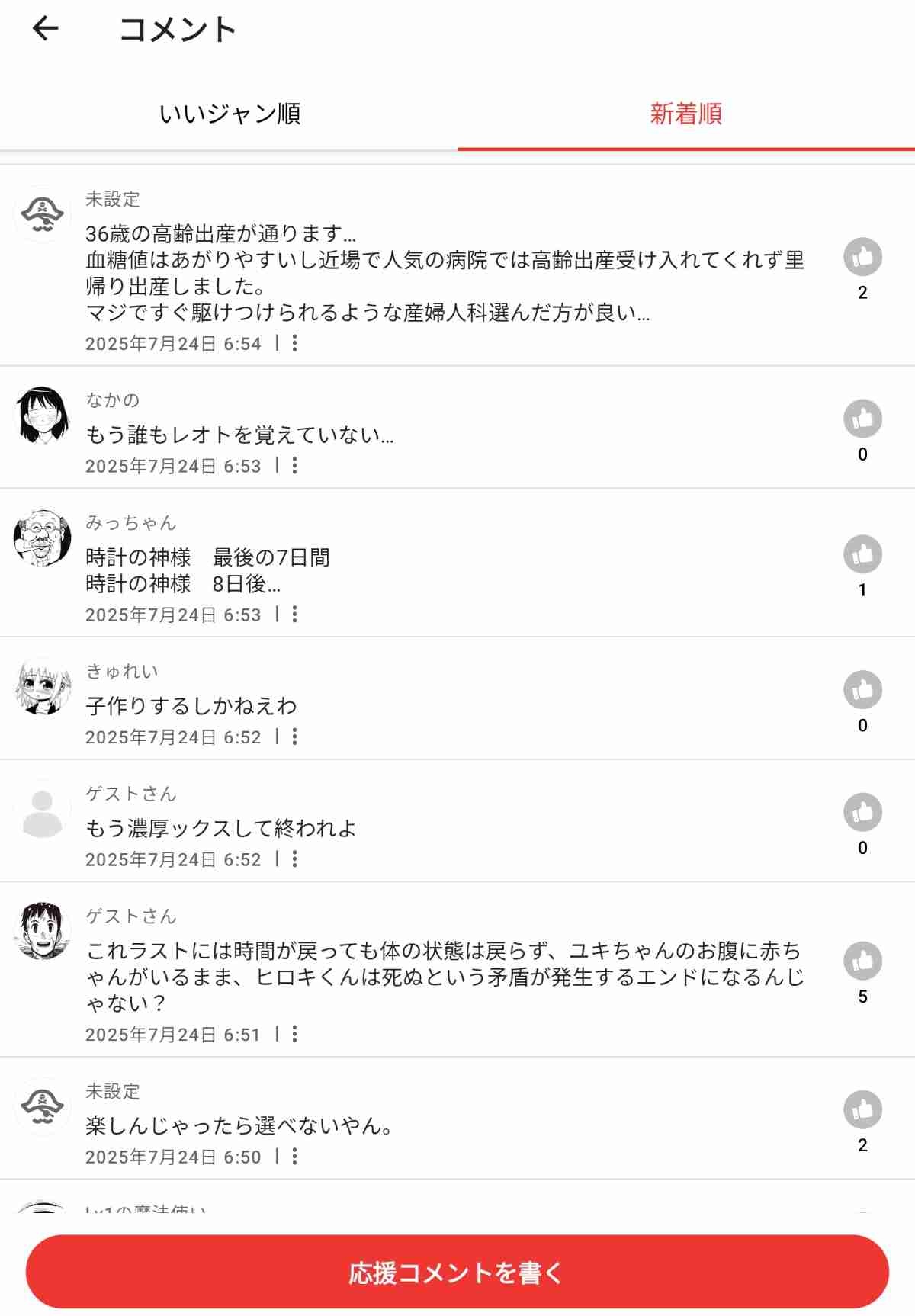This screenshot has width=915, height=1316.
Task: Open options menu for なかの's comment
Action: (x=295, y=465)
